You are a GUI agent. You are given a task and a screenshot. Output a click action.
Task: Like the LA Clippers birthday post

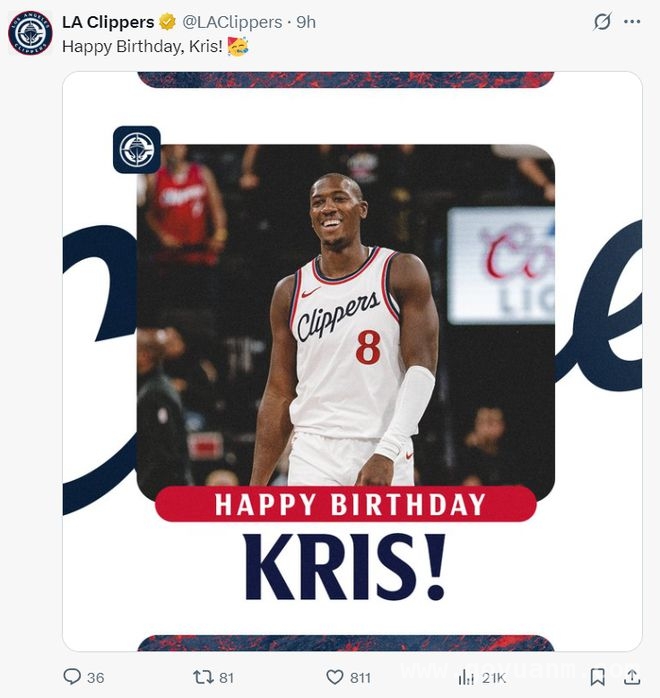pyautogui.click(x=334, y=677)
